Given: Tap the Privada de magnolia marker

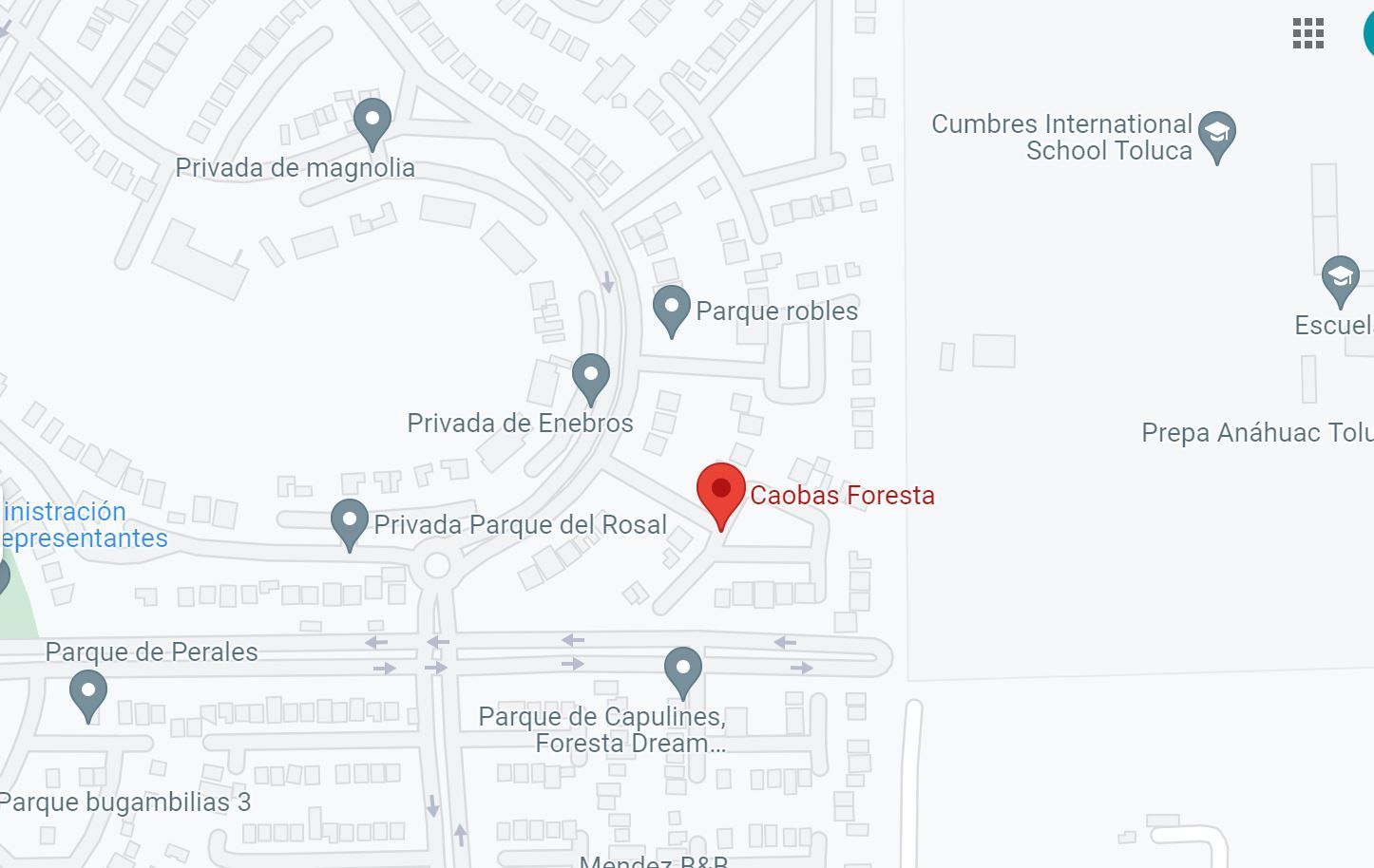Looking at the screenshot, I should point(372,124).
